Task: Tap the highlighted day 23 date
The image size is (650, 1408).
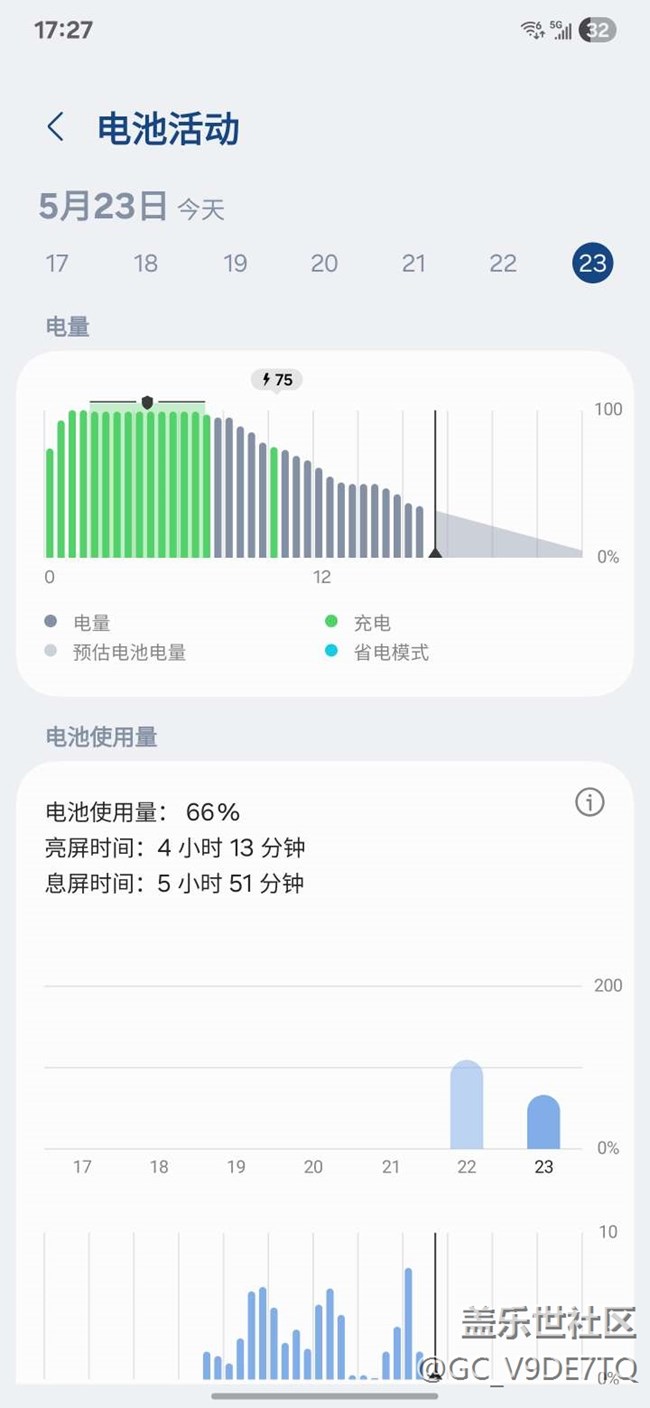Action: pyautogui.click(x=593, y=263)
